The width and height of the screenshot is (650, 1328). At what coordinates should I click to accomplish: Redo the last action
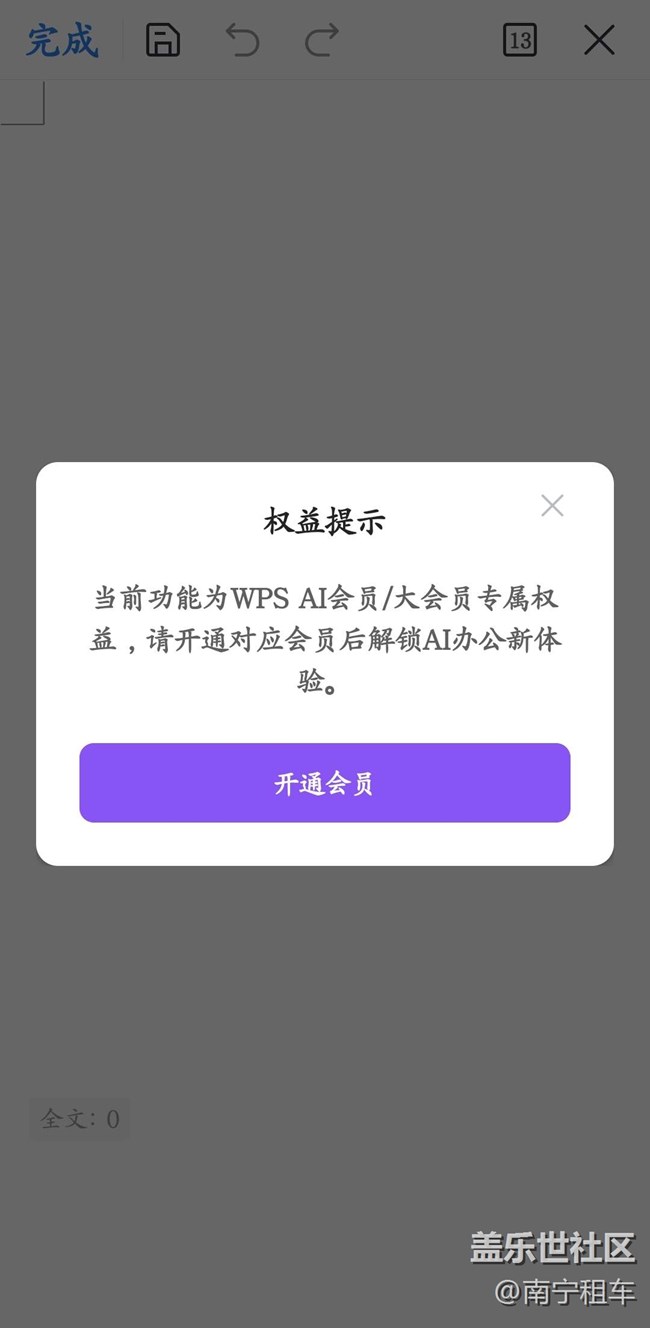(321, 40)
